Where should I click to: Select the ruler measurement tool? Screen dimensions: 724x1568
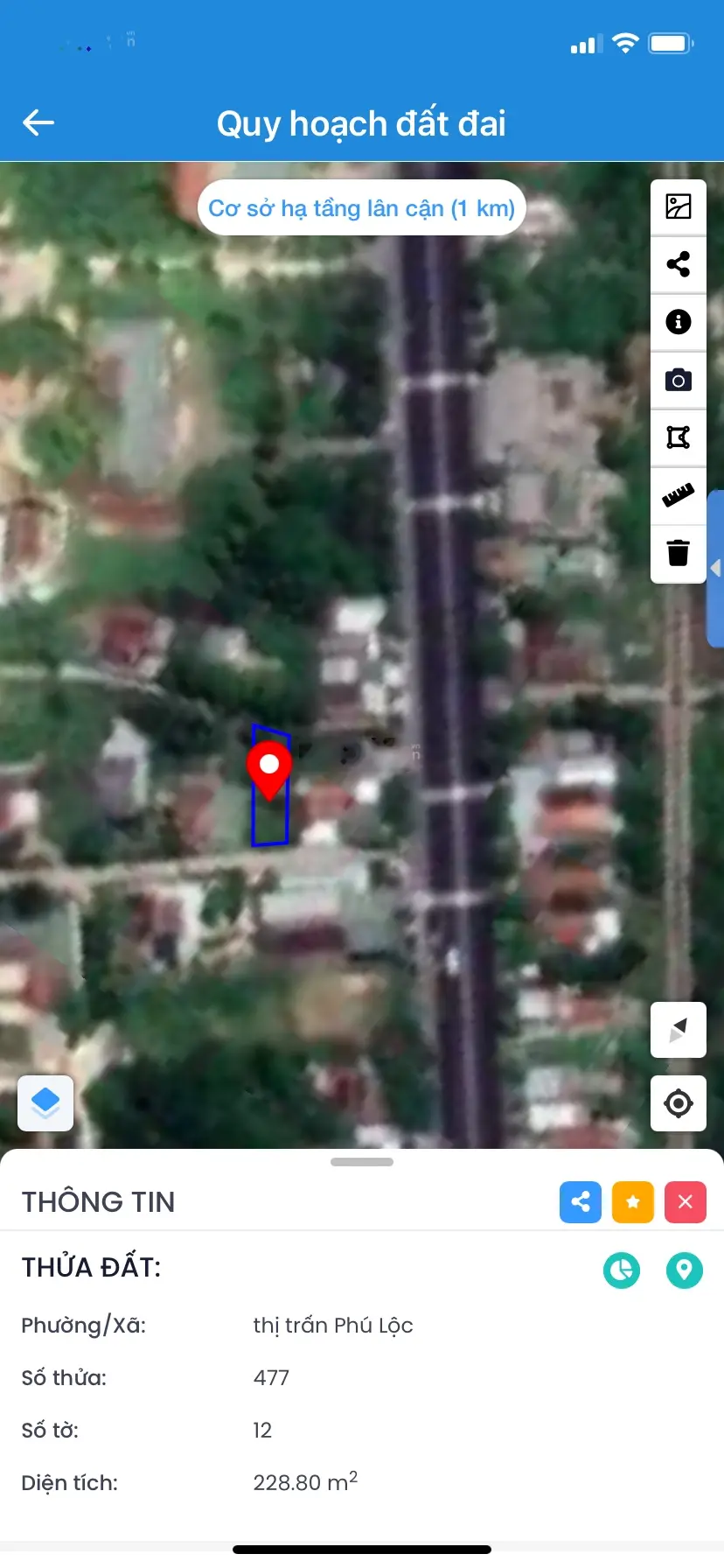[x=679, y=495]
